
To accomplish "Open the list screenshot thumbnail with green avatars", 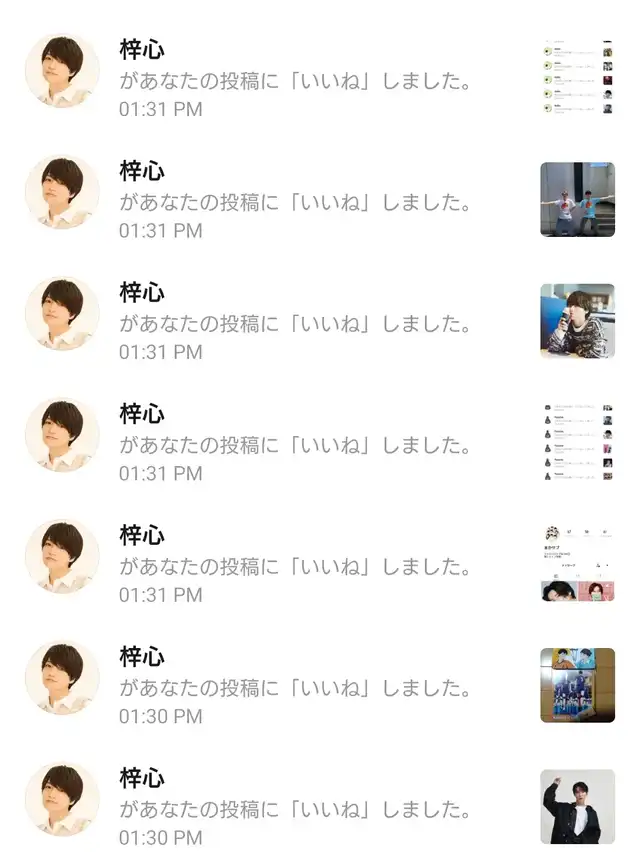I will click(x=577, y=78).
